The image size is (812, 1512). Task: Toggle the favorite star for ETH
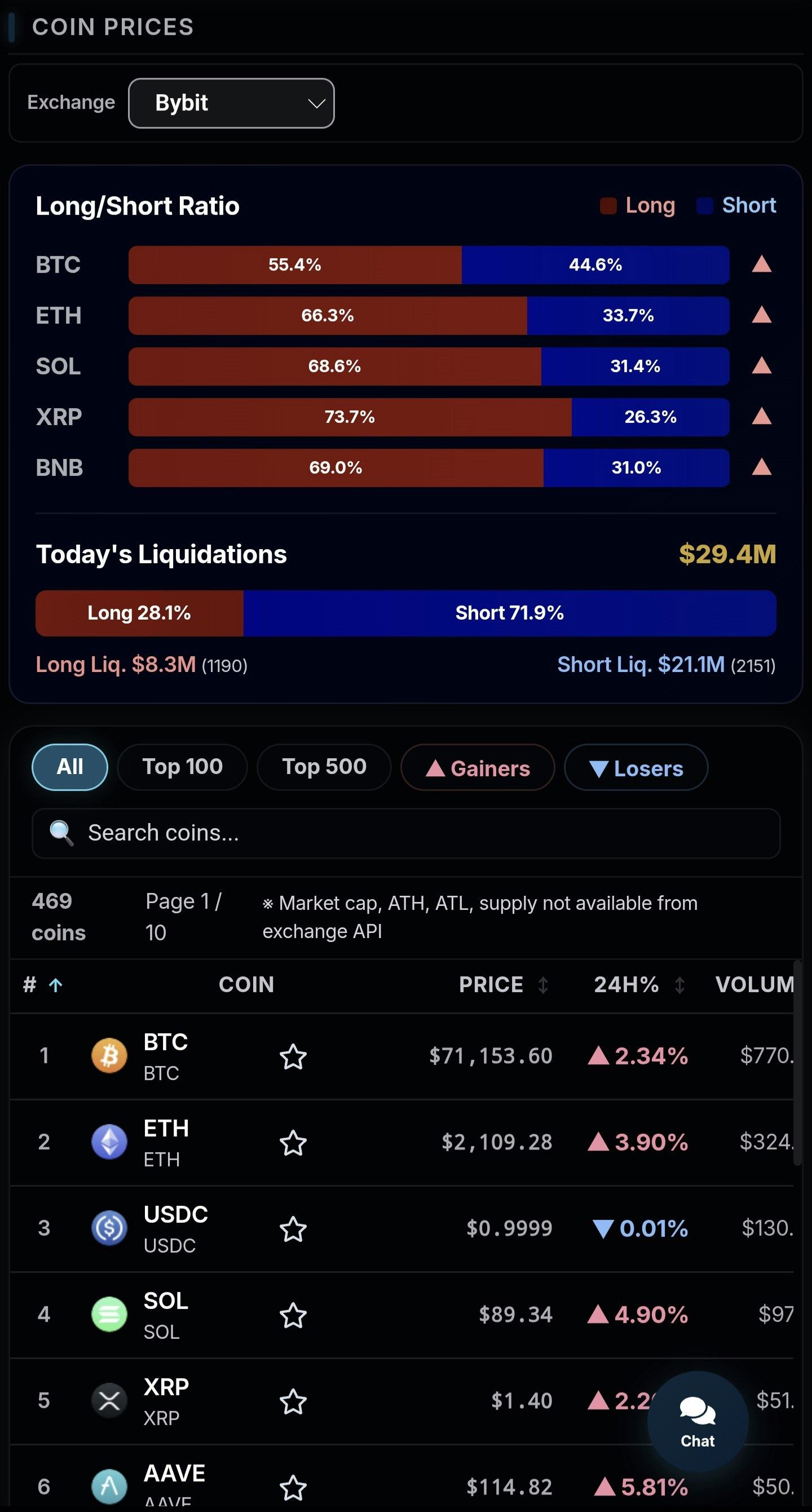[x=294, y=1143]
